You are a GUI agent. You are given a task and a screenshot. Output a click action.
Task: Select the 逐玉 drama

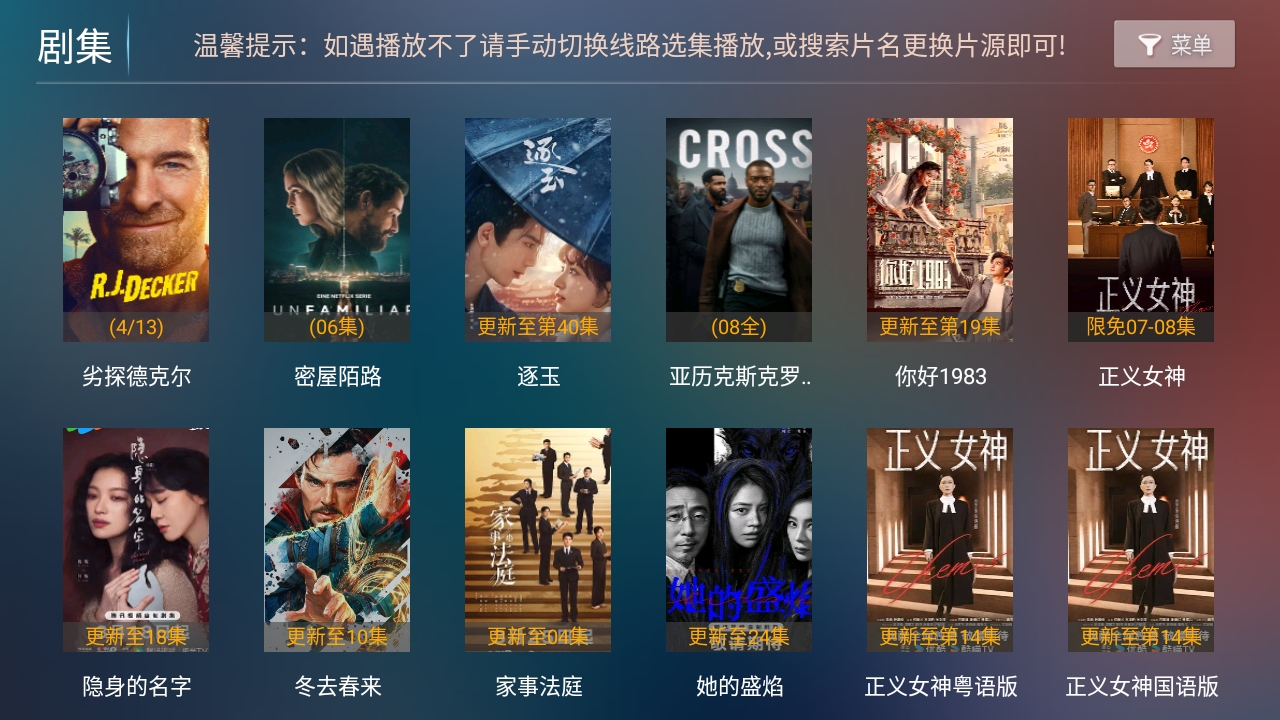[x=538, y=230]
